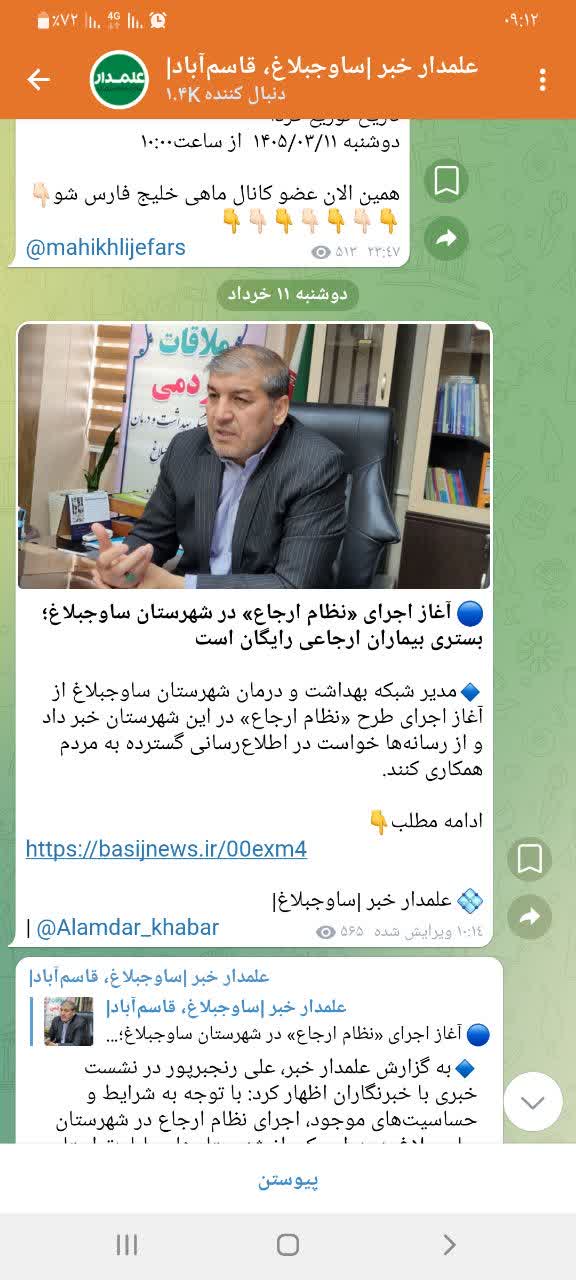Image resolution: width=576 pixels, height=1280 pixels.
Task: Share the نظام ارجاع news post
Action: [x=529, y=916]
